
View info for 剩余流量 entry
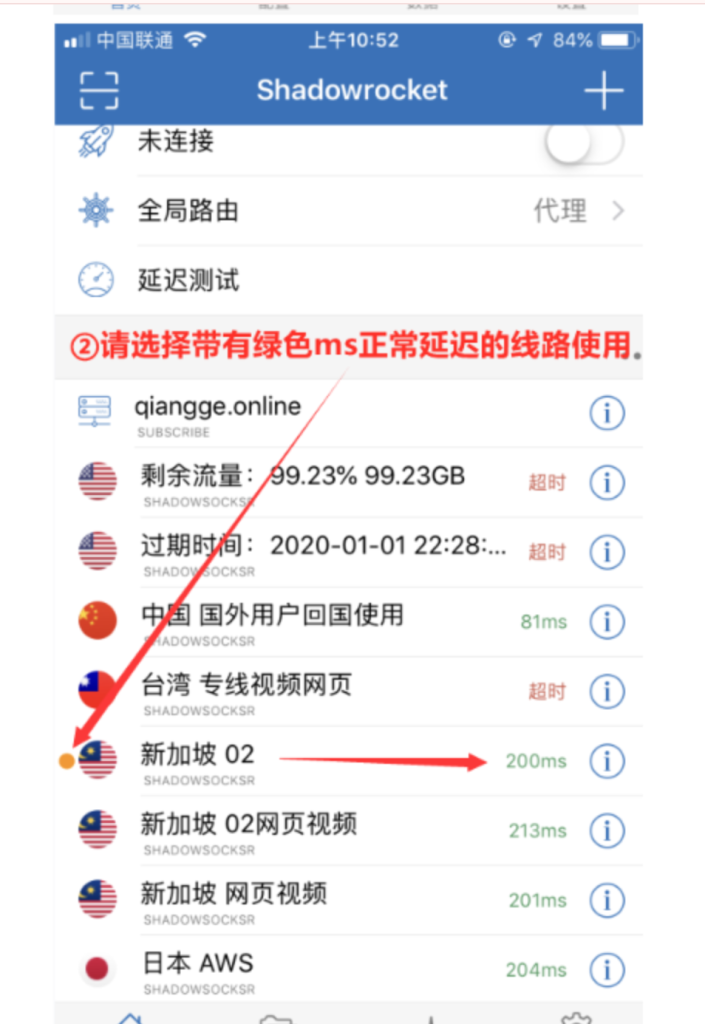606,482
